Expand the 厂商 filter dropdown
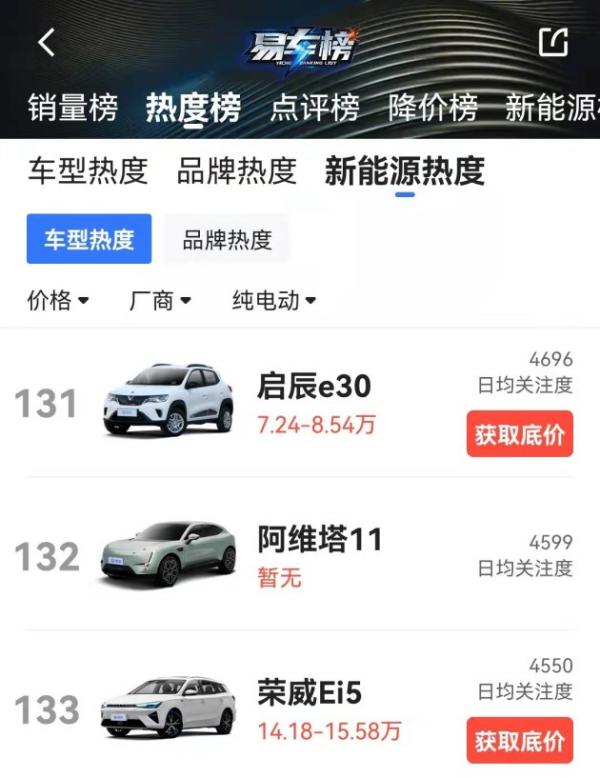This screenshot has height=778, width=600. 160,299
